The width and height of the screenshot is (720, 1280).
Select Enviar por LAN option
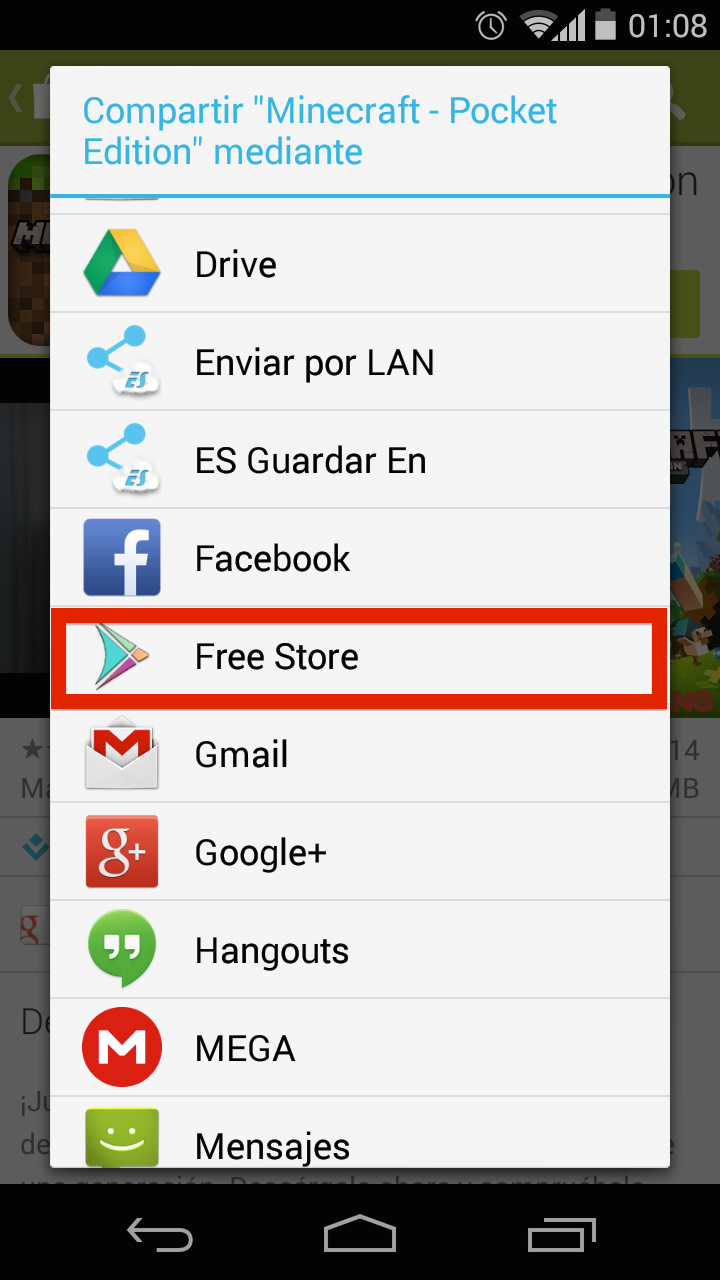(x=360, y=362)
